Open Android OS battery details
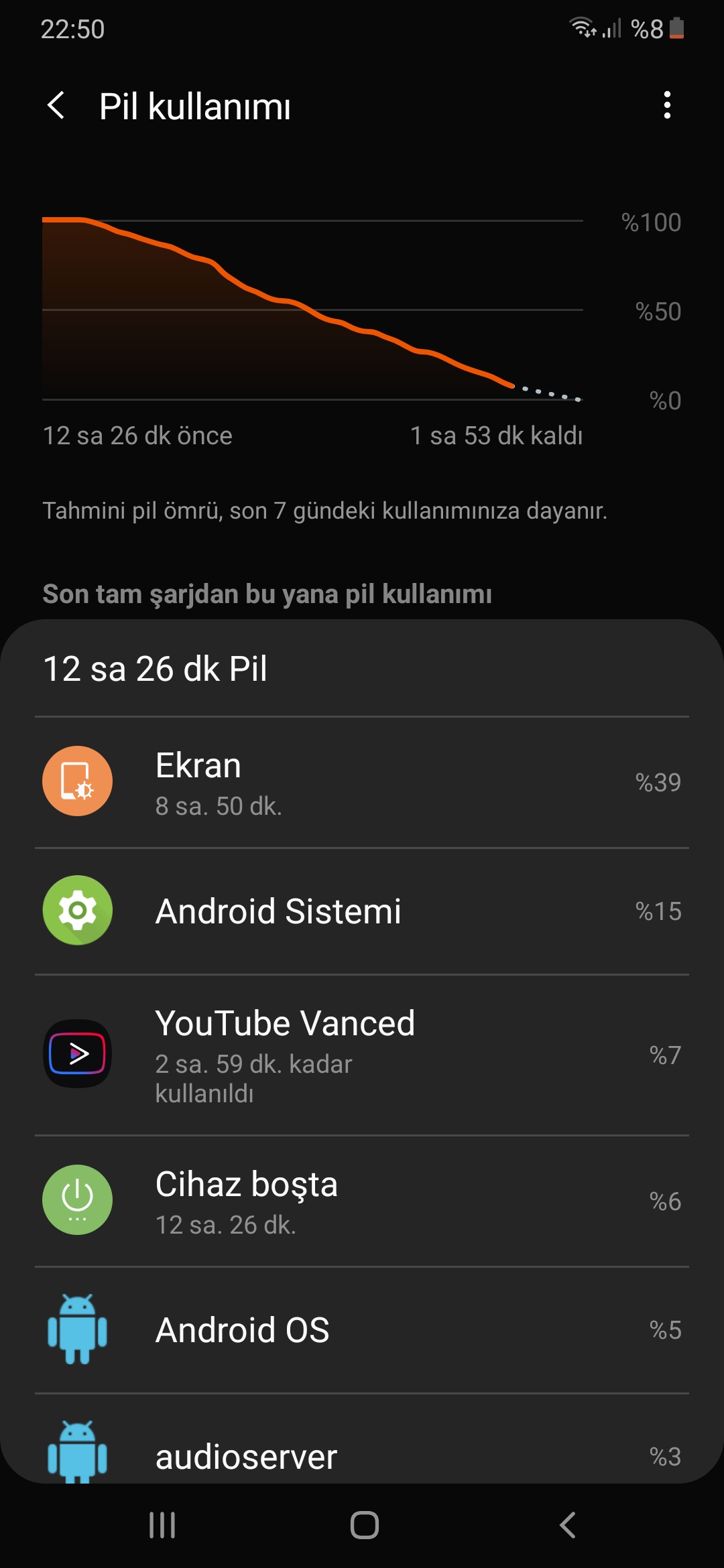Screen dimensions: 724x1568 (x=362, y=1330)
